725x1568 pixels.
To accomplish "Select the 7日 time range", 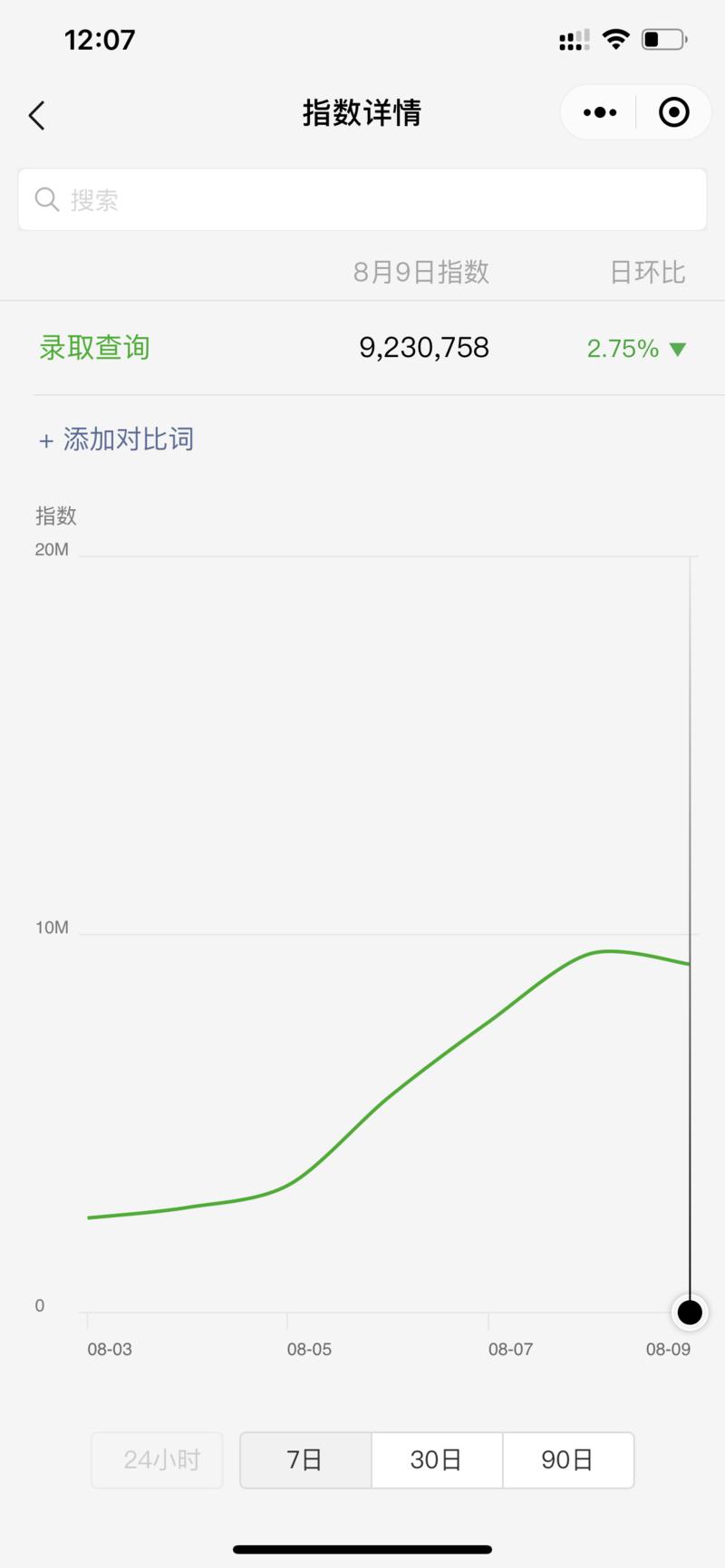I will pyautogui.click(x=305, y=1459).
